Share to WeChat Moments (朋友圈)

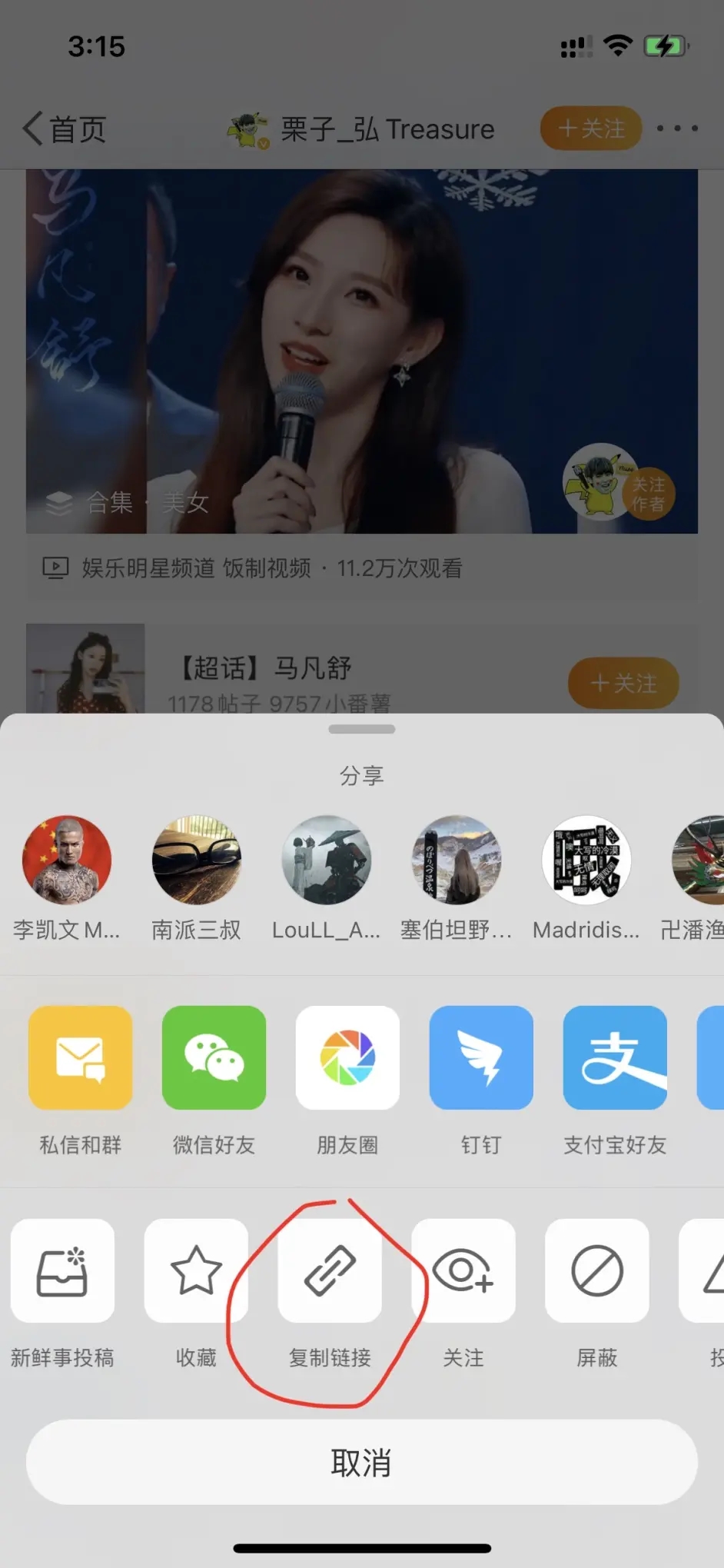[x=347, y=1057]
